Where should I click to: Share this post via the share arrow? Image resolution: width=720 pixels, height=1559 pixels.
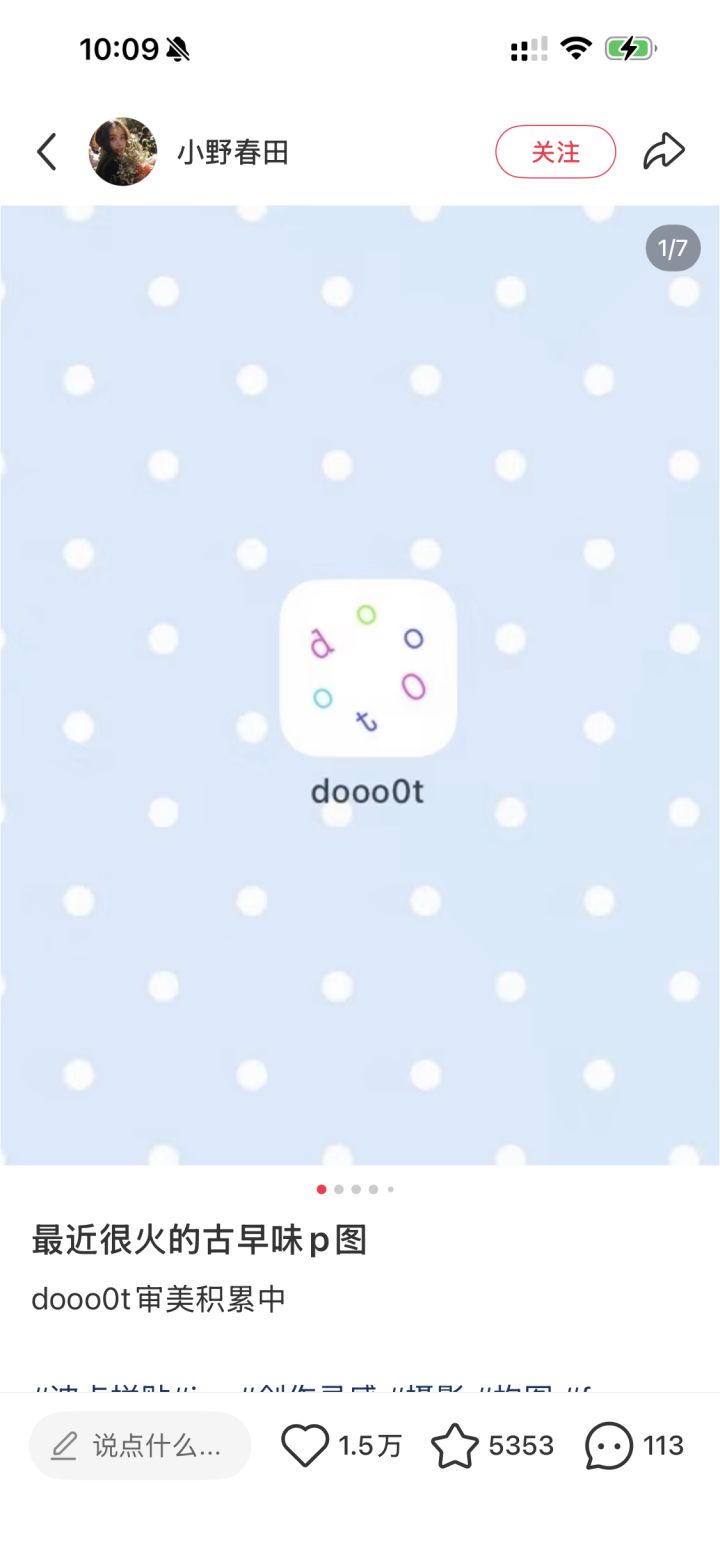pos(663,151)
